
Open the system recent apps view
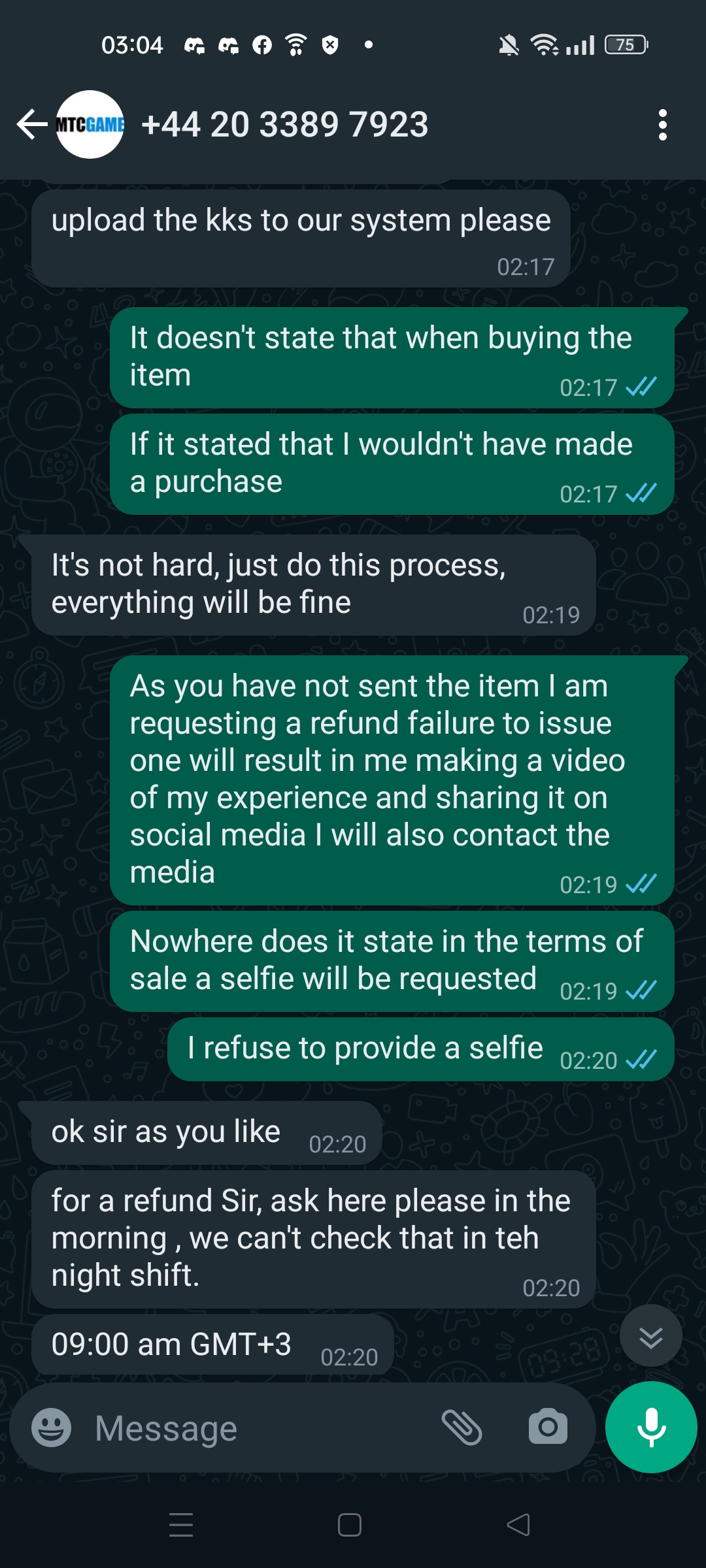coord(181,1525)
